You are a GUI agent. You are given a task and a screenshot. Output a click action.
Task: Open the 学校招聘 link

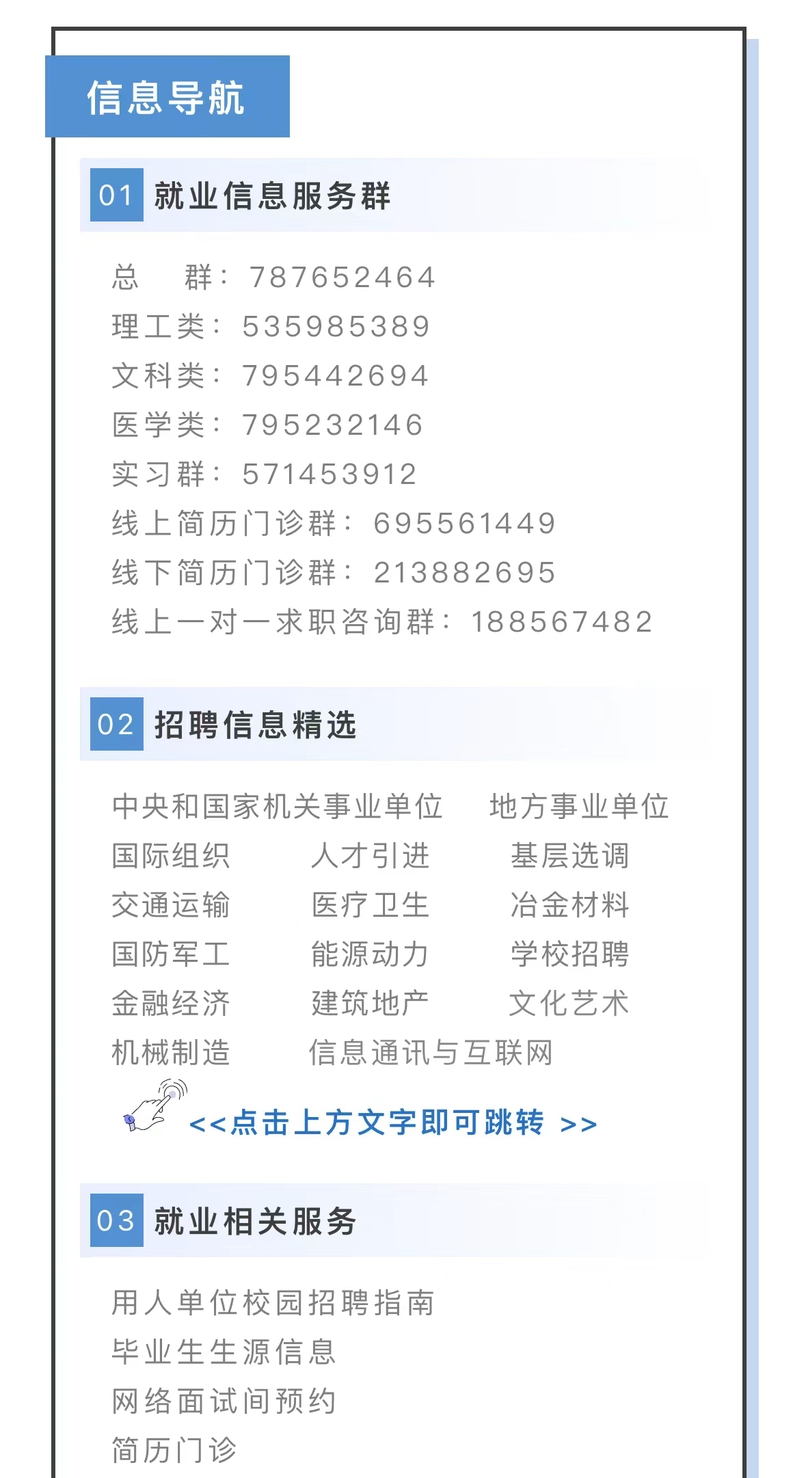(x=569, y=954)
